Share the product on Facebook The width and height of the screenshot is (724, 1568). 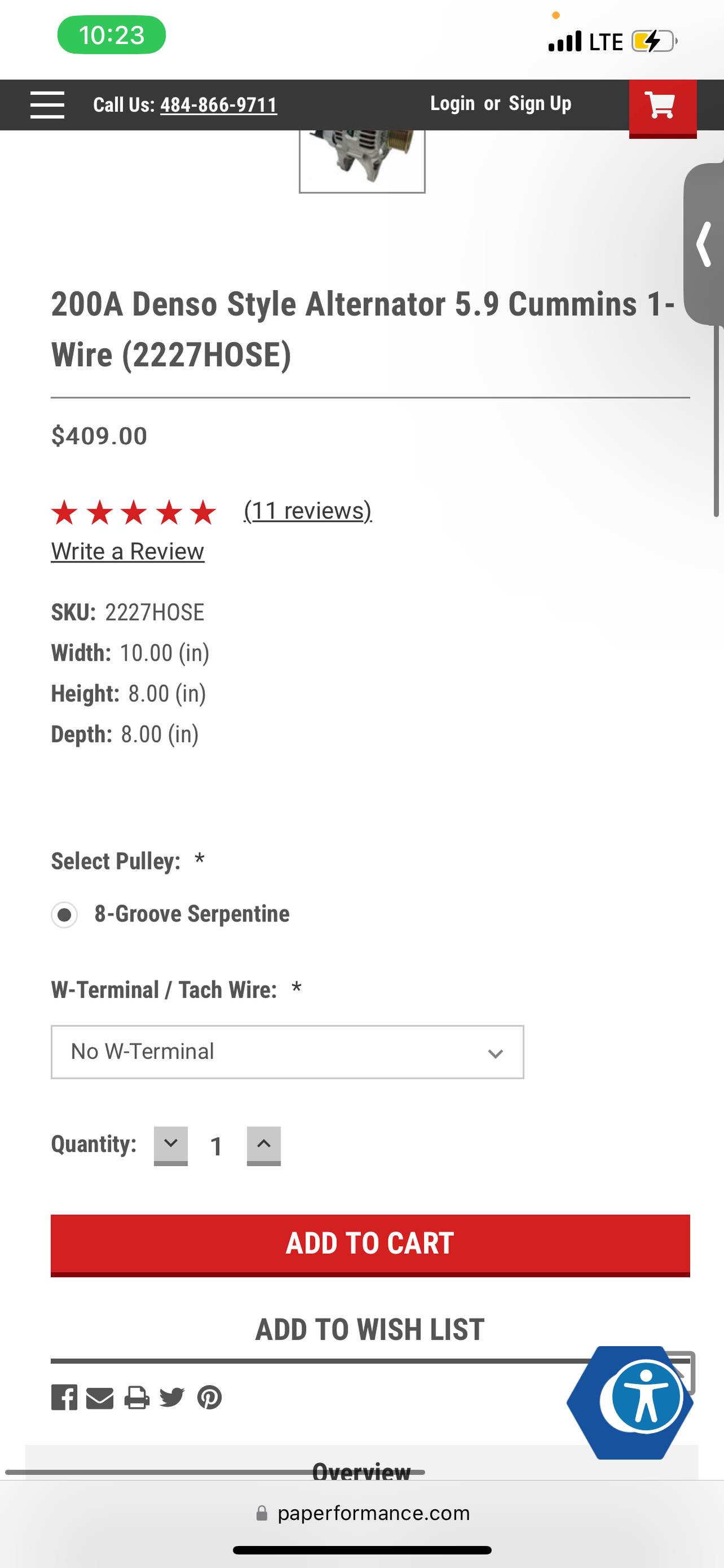click(x=64, y=1397)
